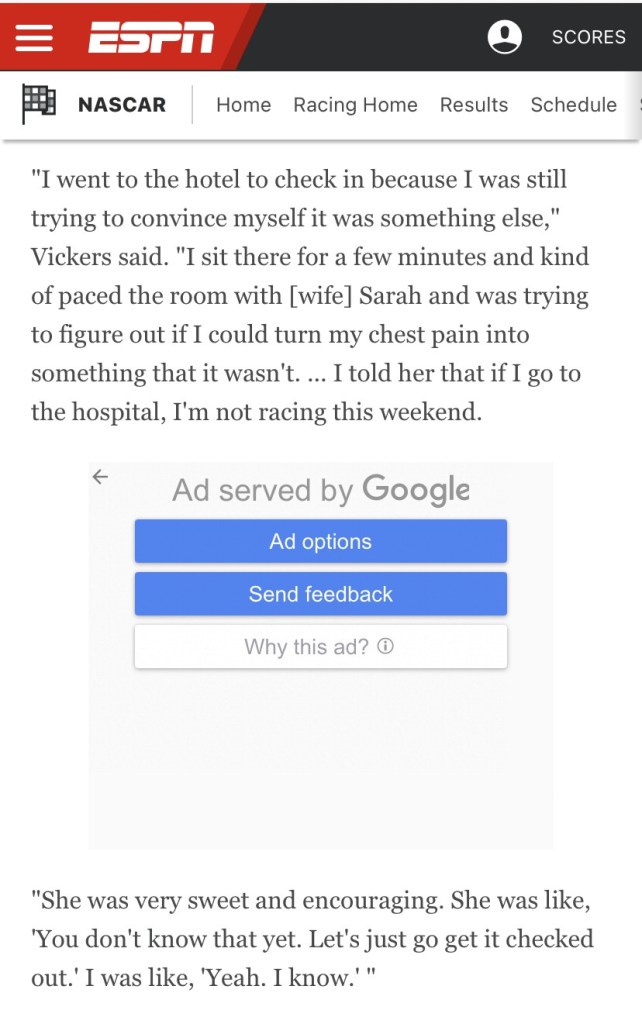Open the Scores section
Viewport: 642px width, 1024px height.
click(588, 38)
